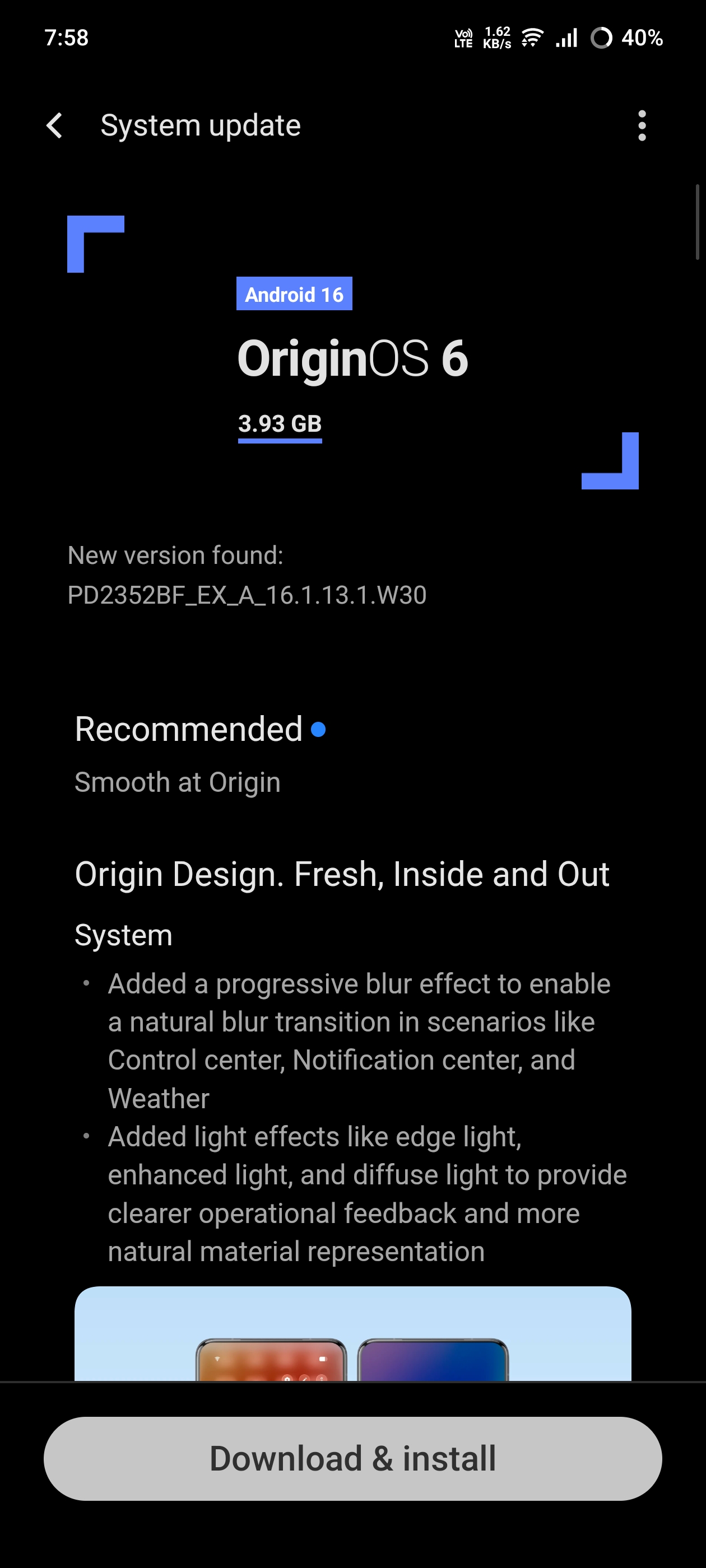This screenshot has width=706, height=1568.
Task: Go back from System update
Action: [x=55, y=126]
